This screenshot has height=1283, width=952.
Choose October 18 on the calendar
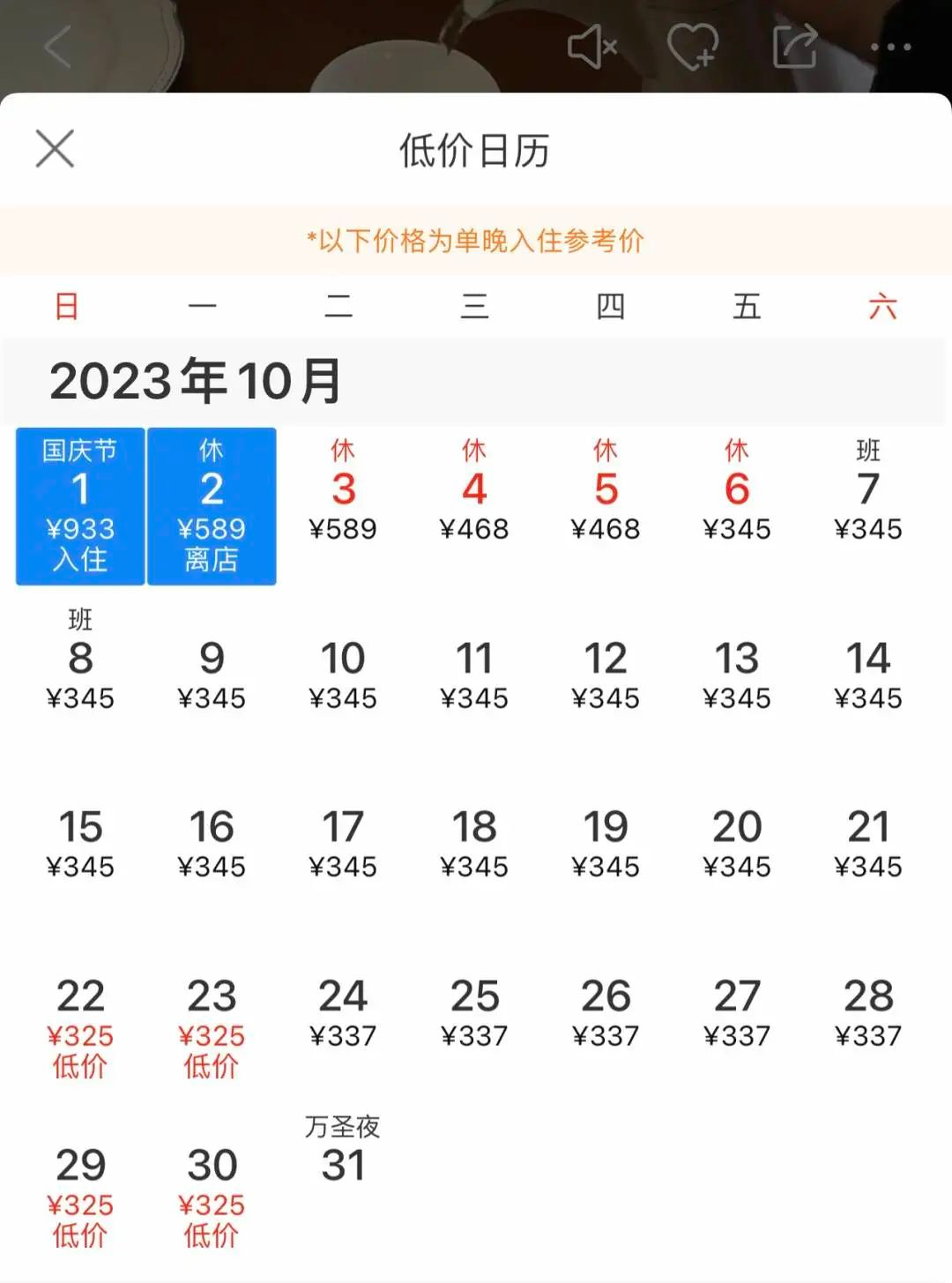[x=474, y=843]
